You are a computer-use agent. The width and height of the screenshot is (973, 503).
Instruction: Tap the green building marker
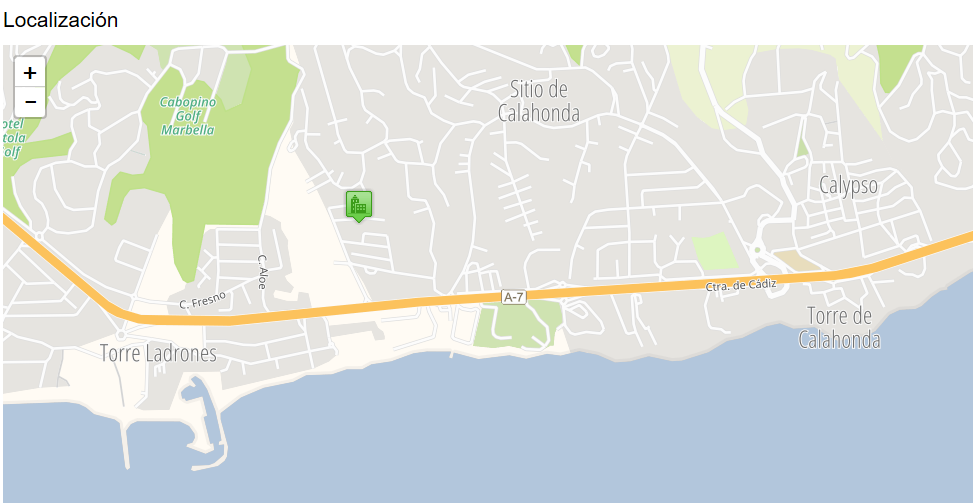click(x=358, y=205)
